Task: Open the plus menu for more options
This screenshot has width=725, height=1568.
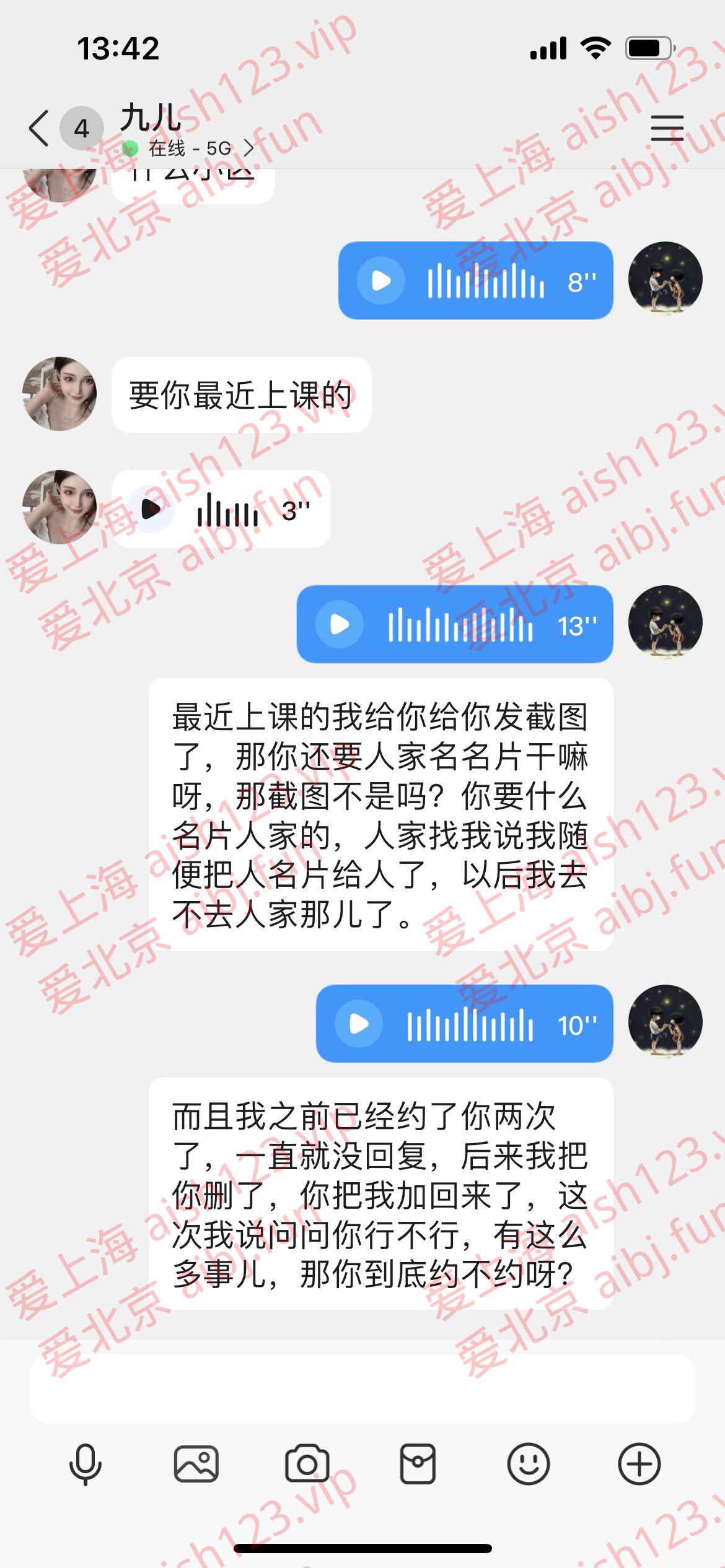Action: pos(639,1465)
